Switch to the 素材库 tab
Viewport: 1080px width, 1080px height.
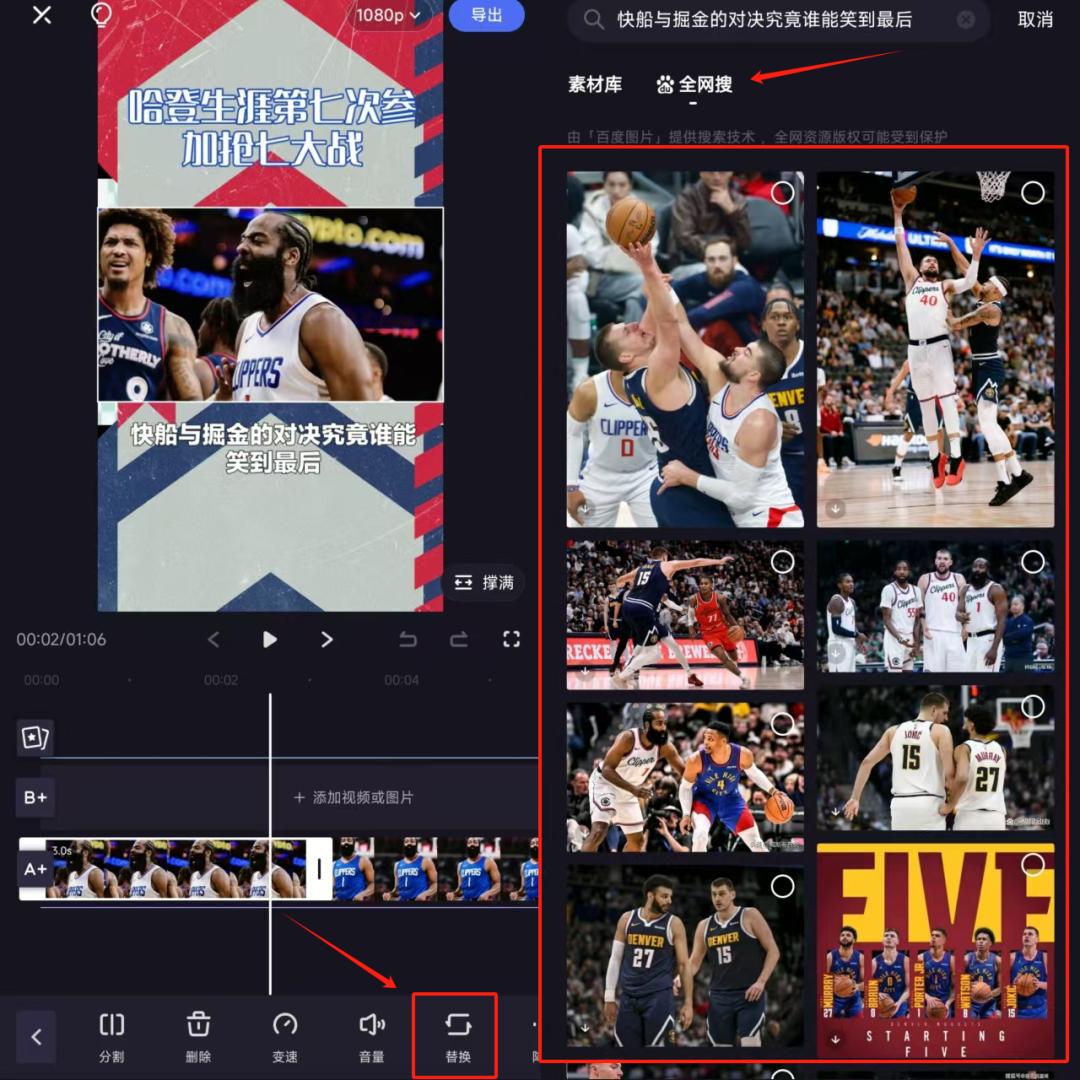(x=595, y=85)
